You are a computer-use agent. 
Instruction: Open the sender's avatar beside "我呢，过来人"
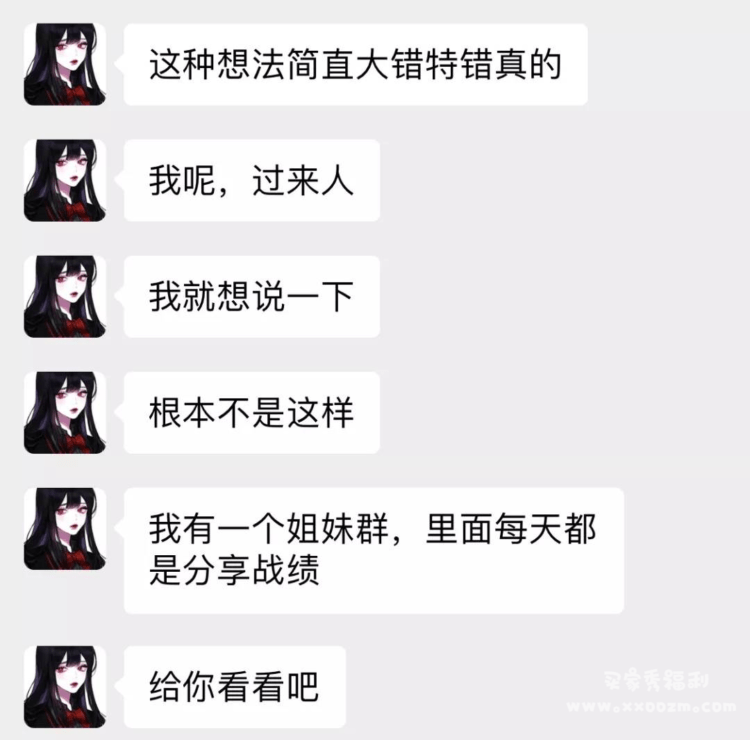click(x=64, y=181)
